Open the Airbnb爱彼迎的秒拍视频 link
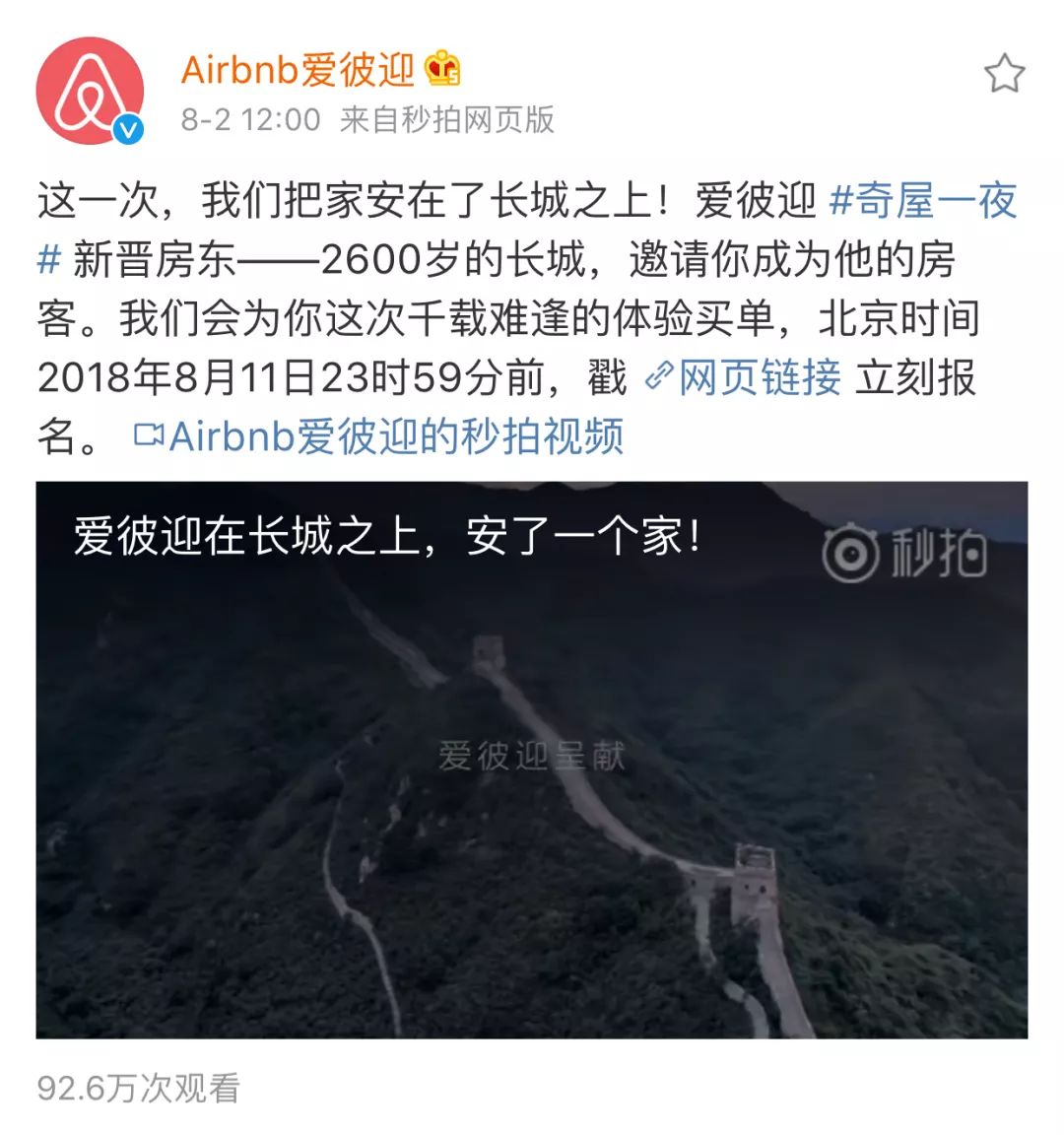 tap(379, 435)
